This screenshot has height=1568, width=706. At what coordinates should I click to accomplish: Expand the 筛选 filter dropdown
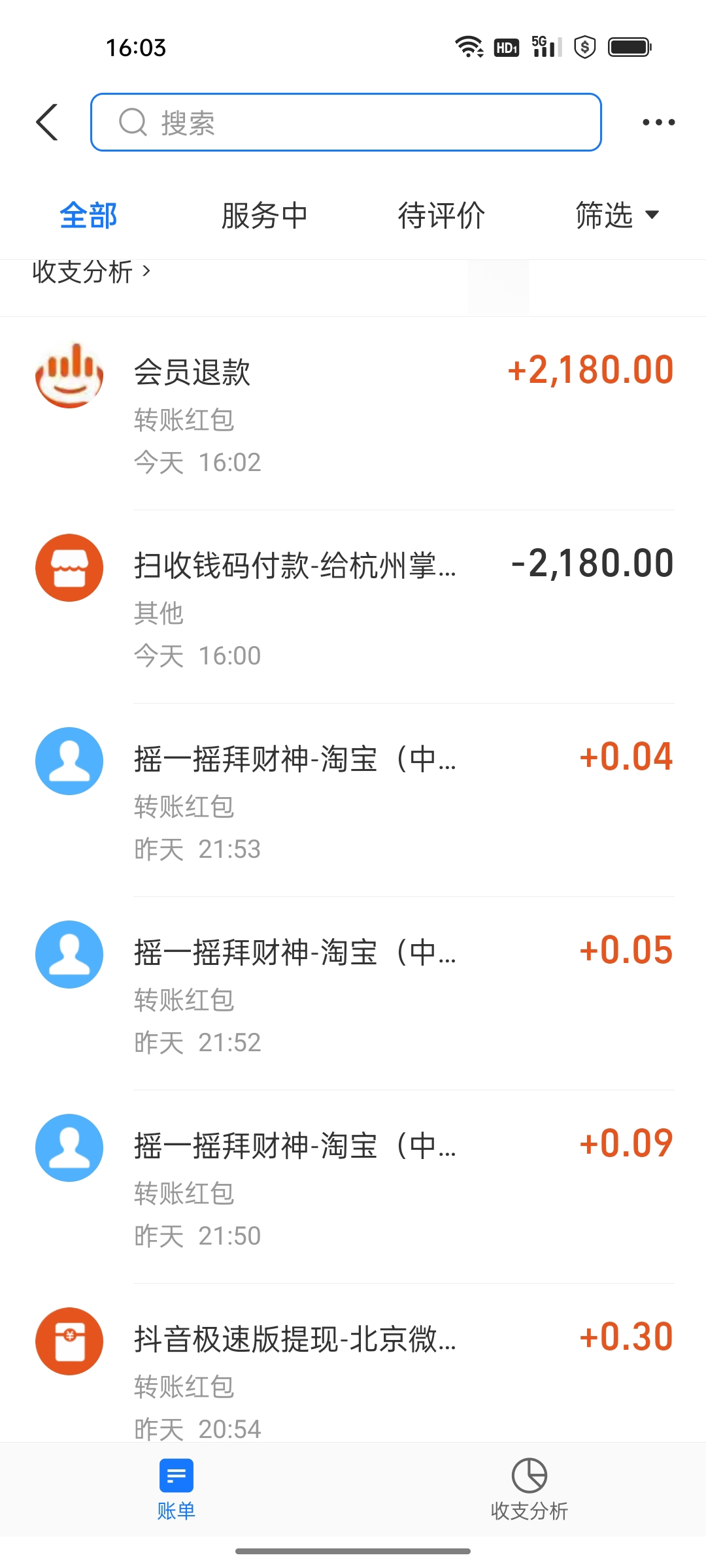pyautogui.click(x=616, y=216)
